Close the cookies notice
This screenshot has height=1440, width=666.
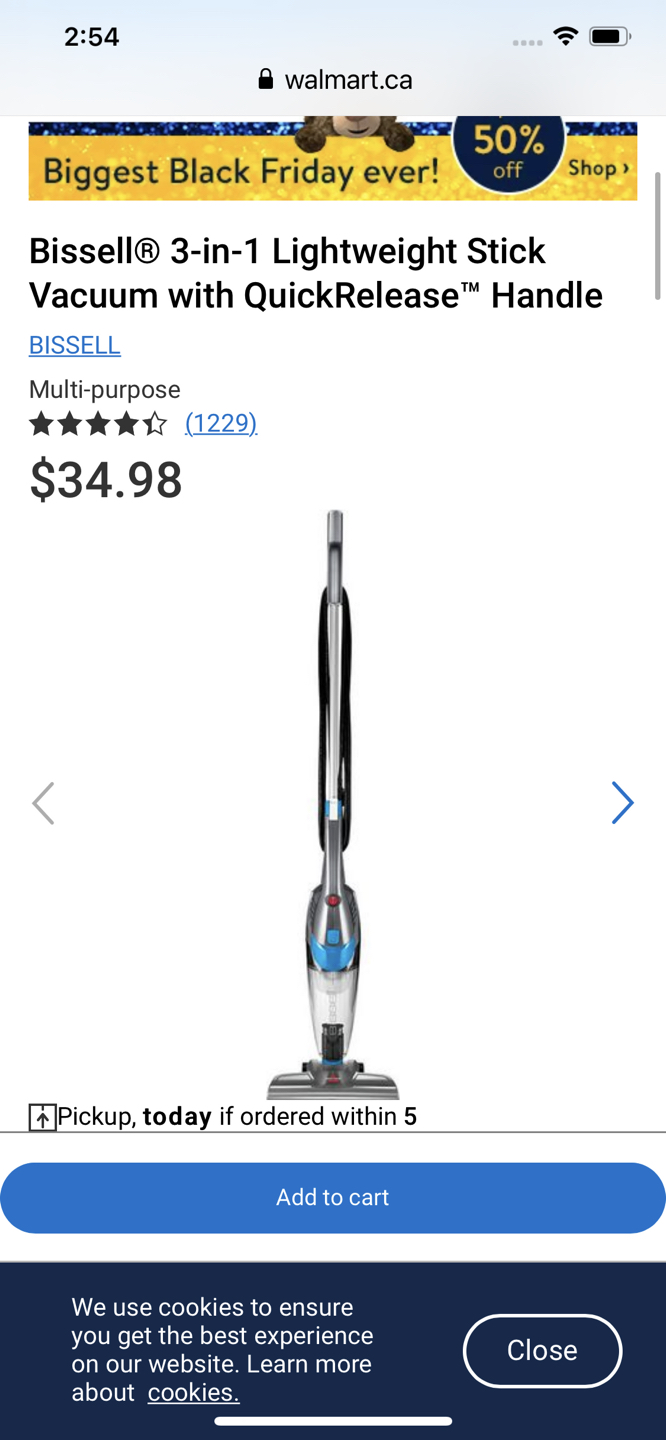click(542, 1350)
